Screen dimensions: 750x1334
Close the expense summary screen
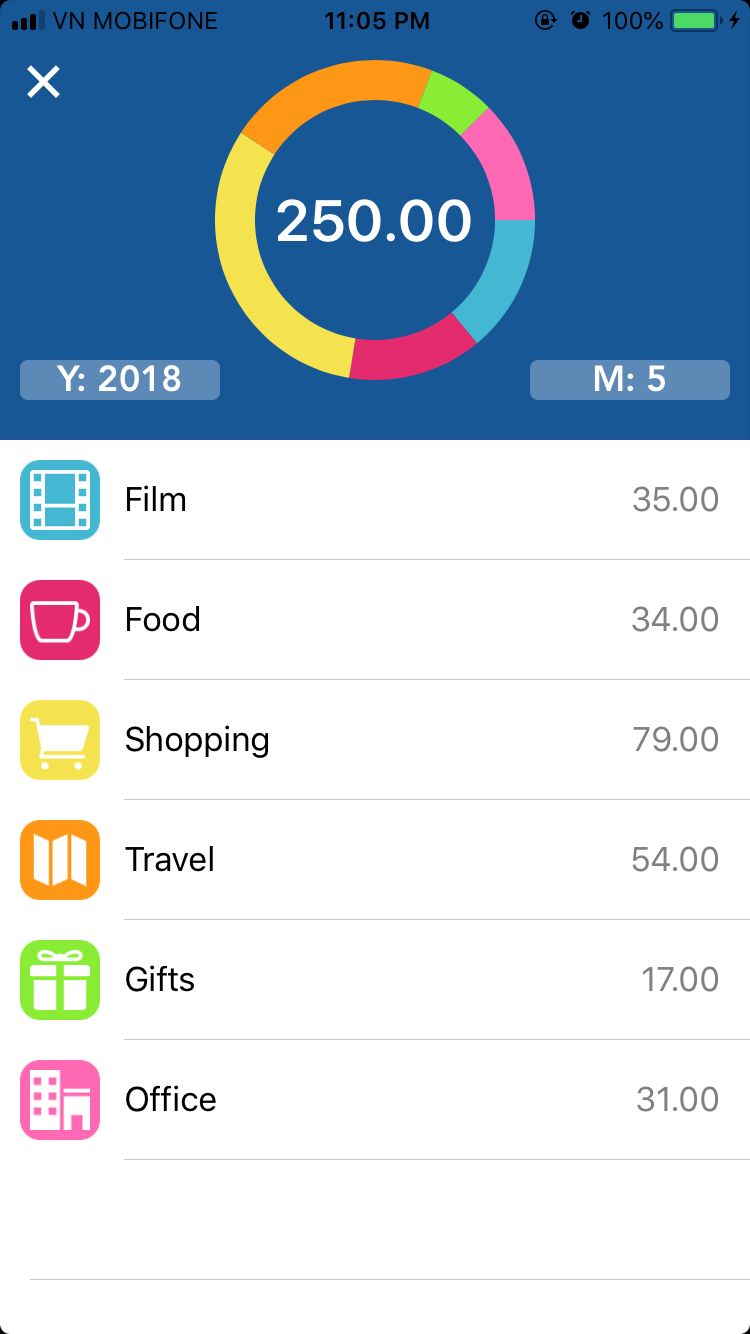pos(44,82)
